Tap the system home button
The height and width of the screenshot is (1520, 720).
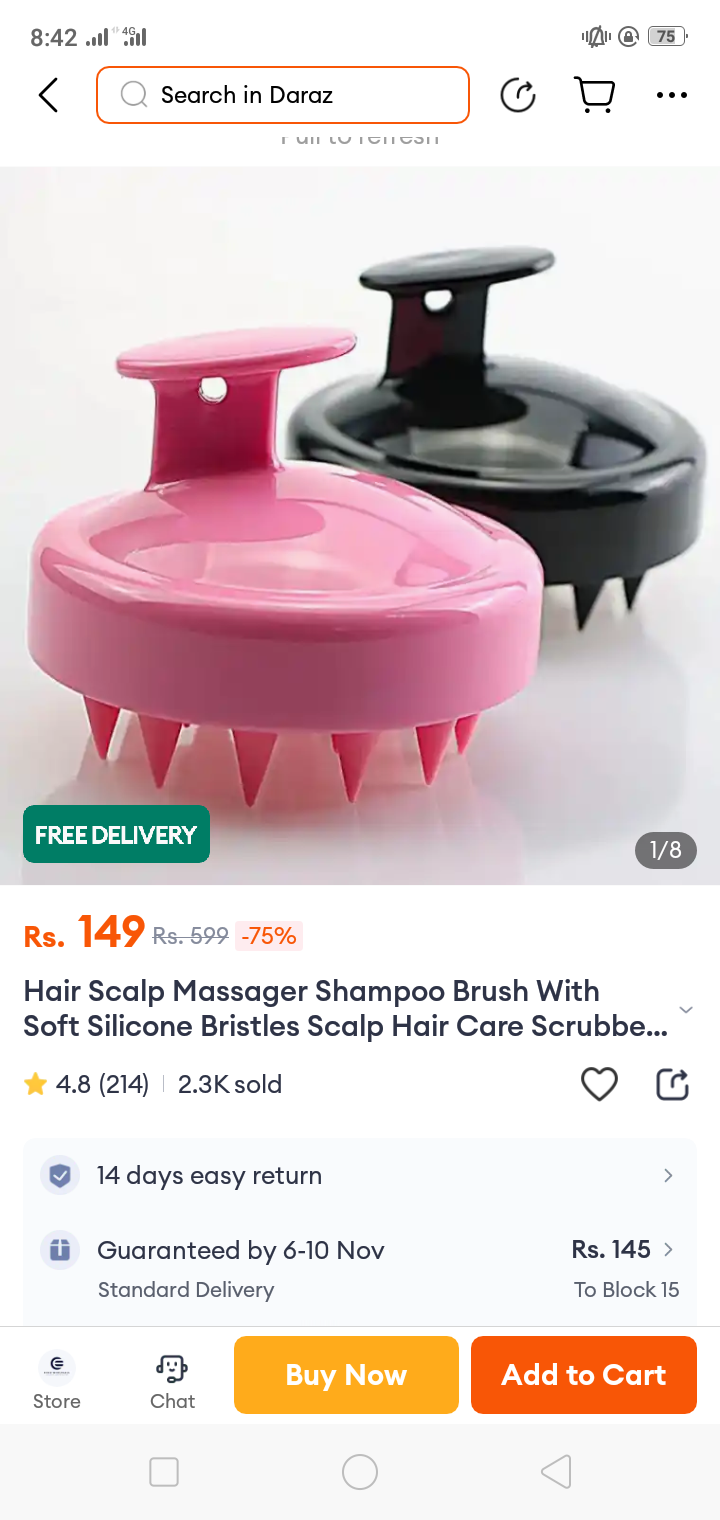click(x=360, y=1472)
